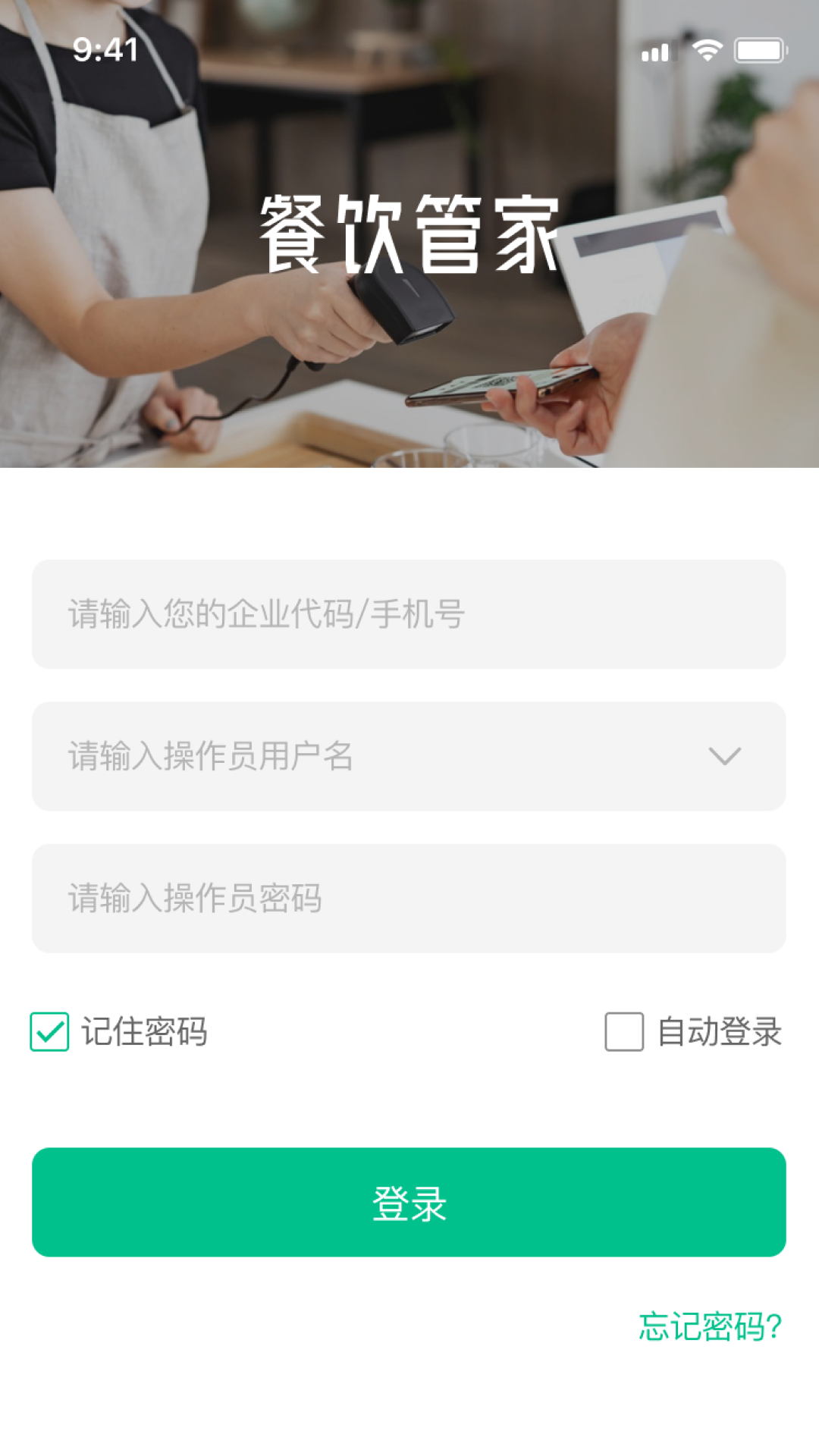Click the Wi-Fi icon in status bar
This screenshot has width=819, height=1456.
[707, 52]
